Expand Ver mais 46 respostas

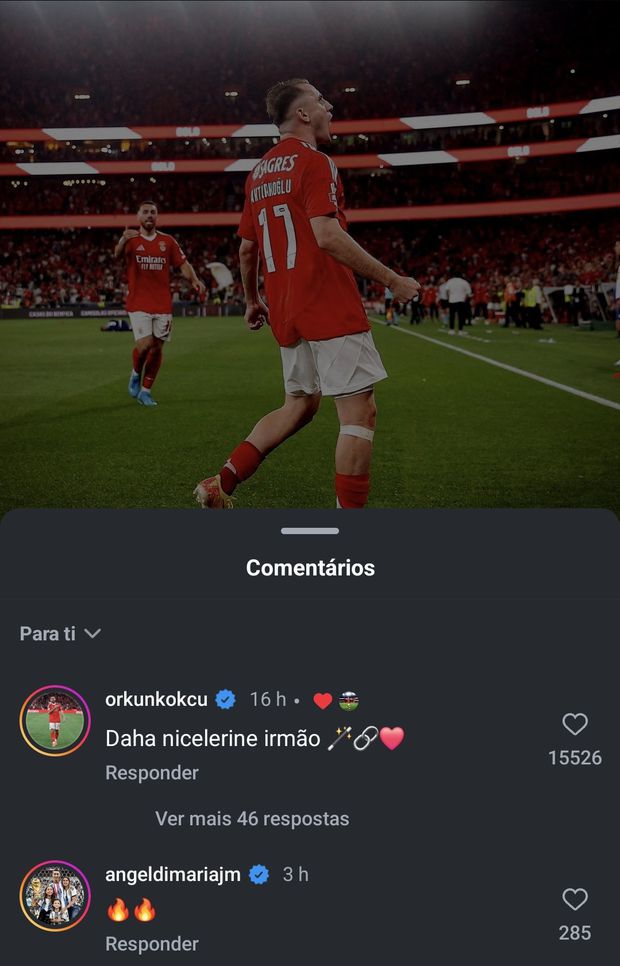point(252,819)
